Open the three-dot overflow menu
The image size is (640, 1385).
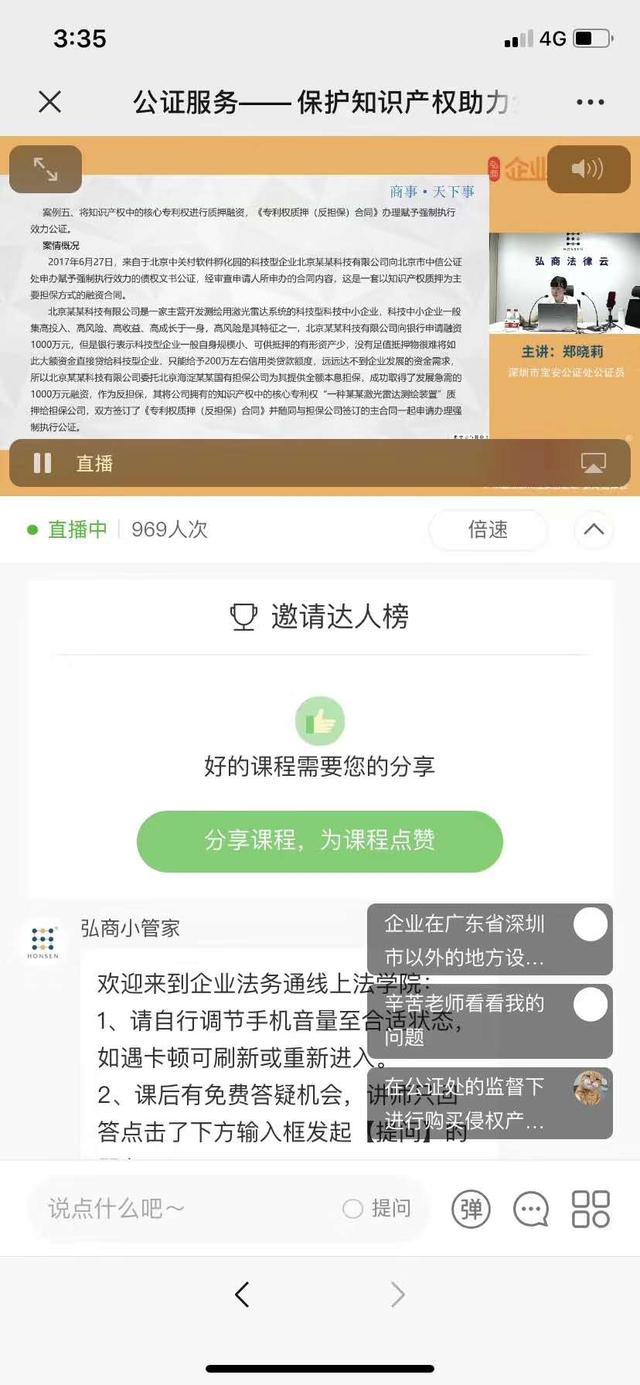(590, 102)
